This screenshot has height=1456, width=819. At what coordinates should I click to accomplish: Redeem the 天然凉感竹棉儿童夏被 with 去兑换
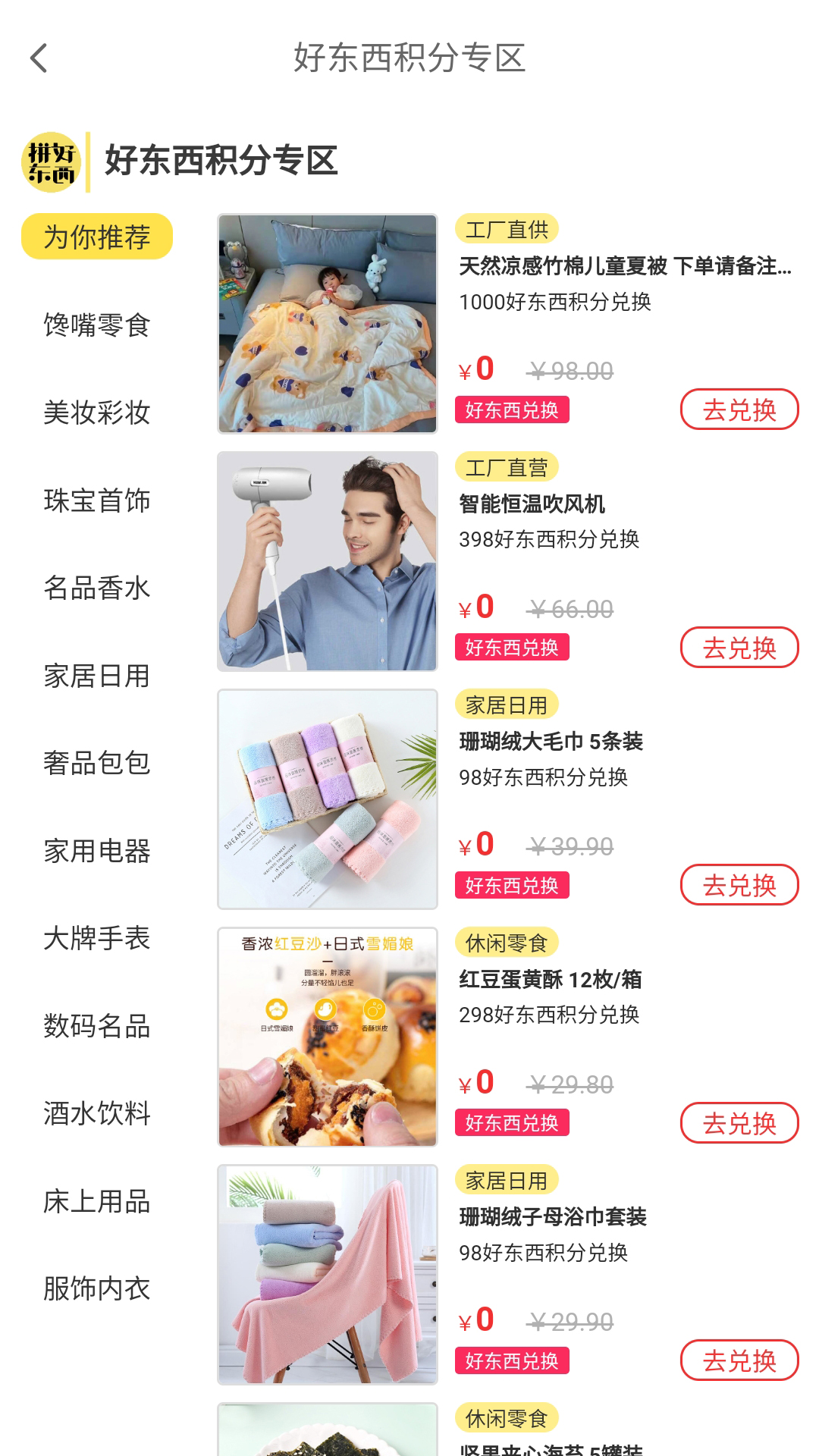click(739, 409)
